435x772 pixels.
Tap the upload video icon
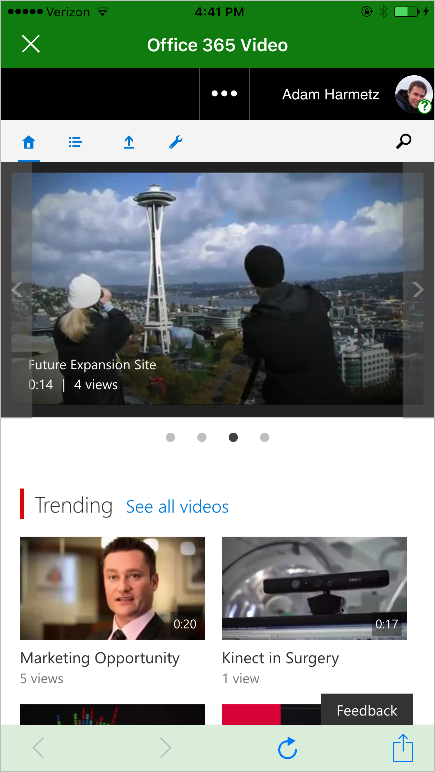pos(128,143)
